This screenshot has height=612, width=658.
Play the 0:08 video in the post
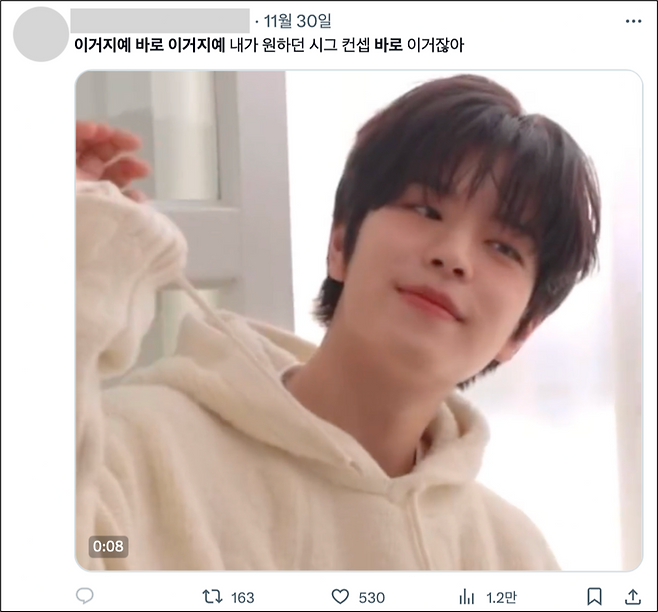pyautogui.click(x=359, y=320)
